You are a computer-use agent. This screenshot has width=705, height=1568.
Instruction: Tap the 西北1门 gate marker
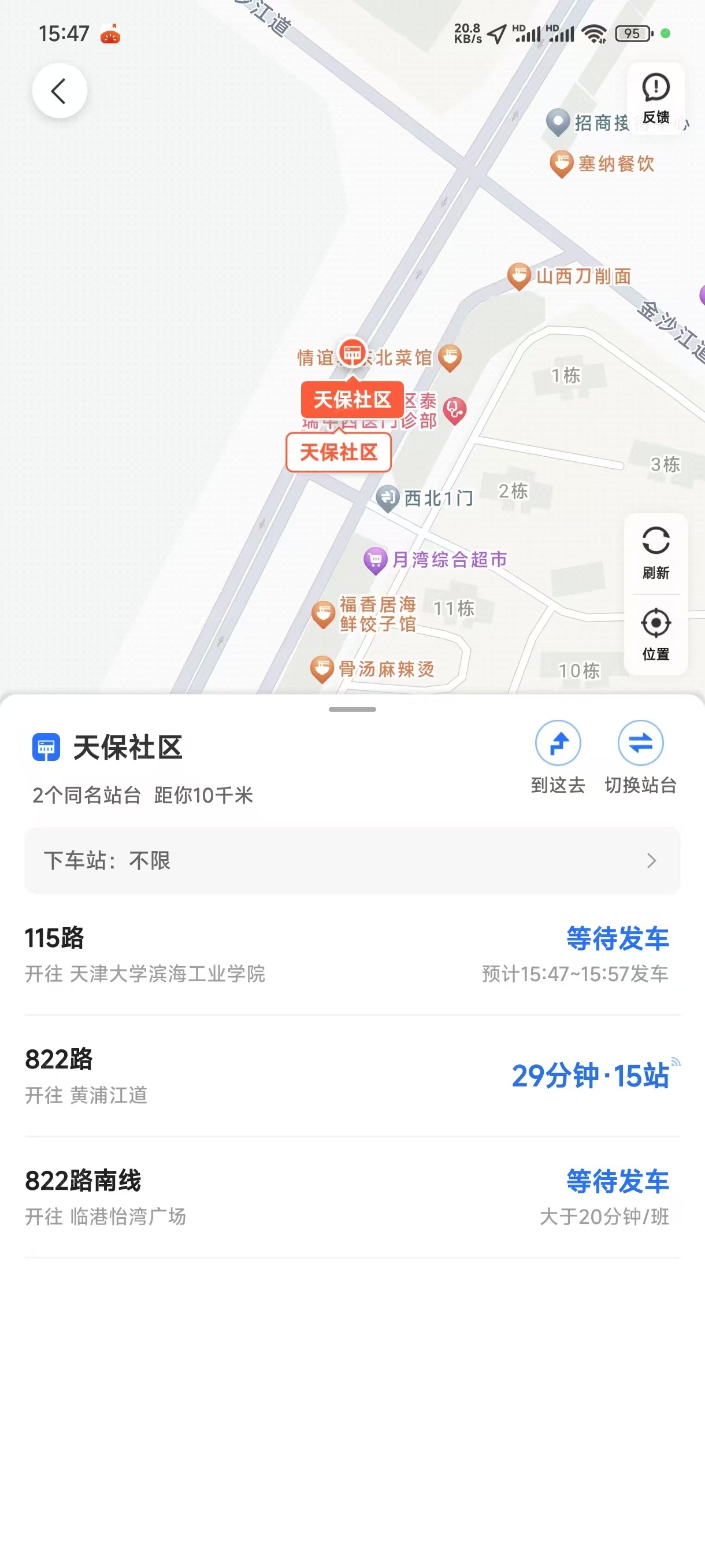425,498
